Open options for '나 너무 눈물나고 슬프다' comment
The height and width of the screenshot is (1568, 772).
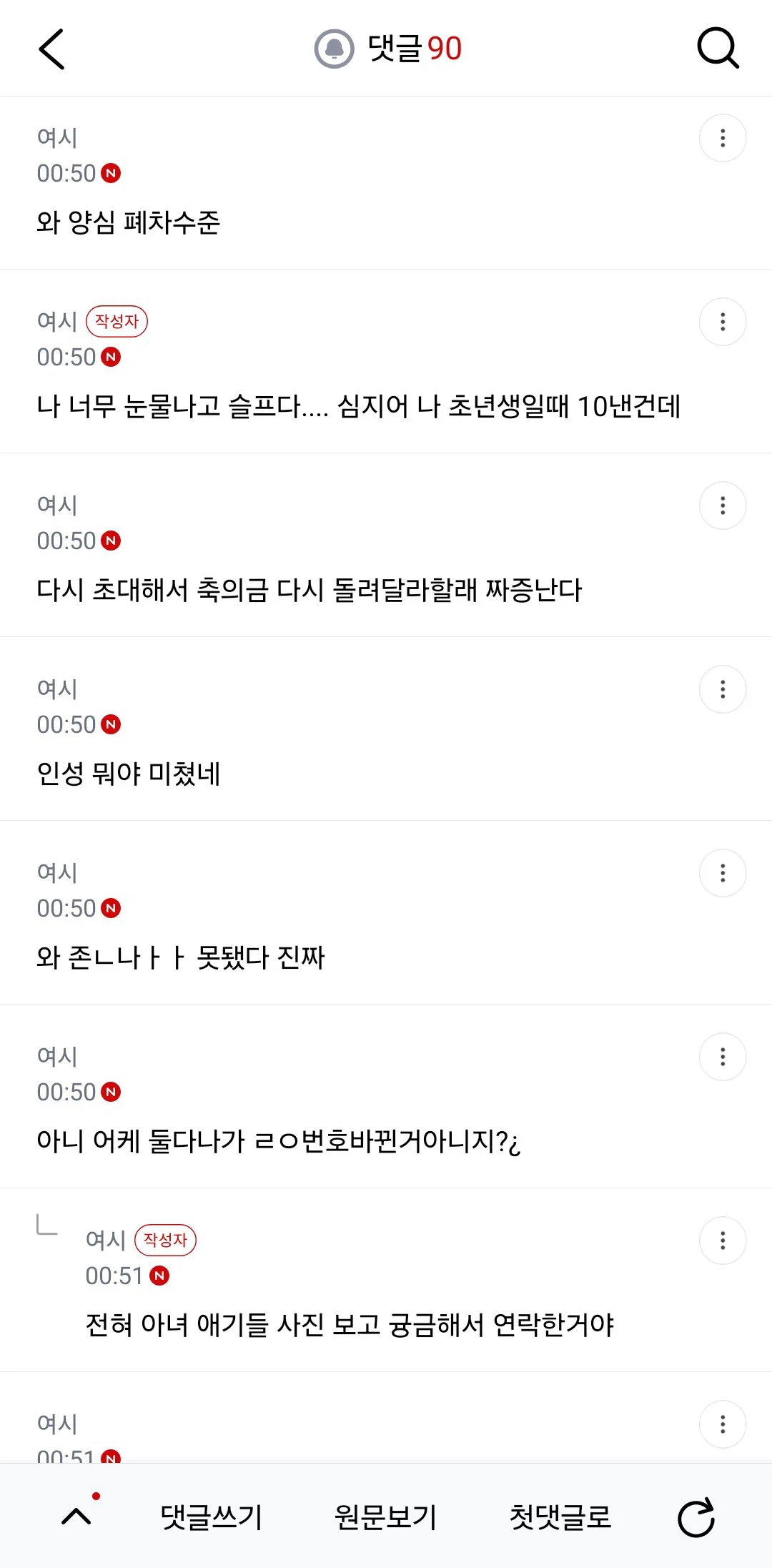click(723, 322)
